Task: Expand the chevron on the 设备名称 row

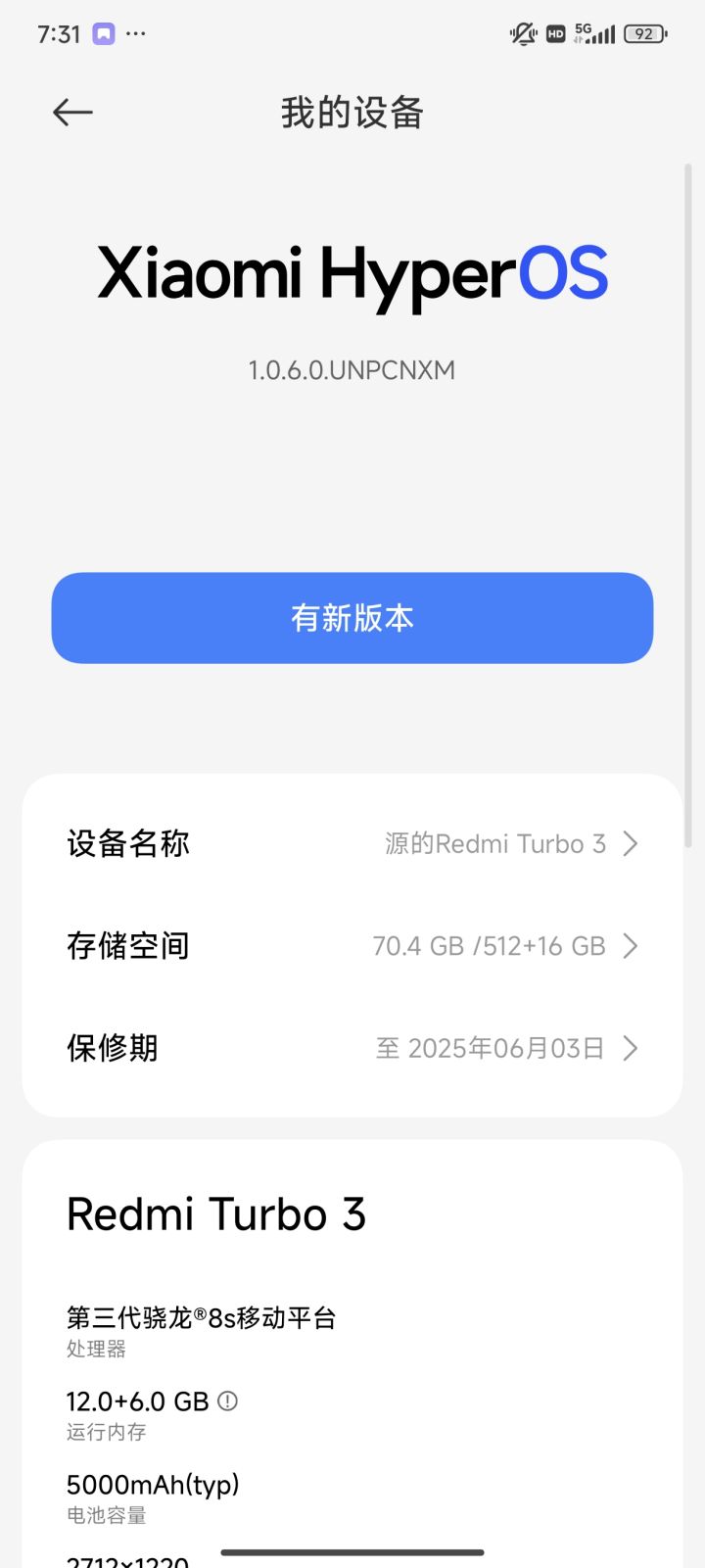Action: coord(631,843)
